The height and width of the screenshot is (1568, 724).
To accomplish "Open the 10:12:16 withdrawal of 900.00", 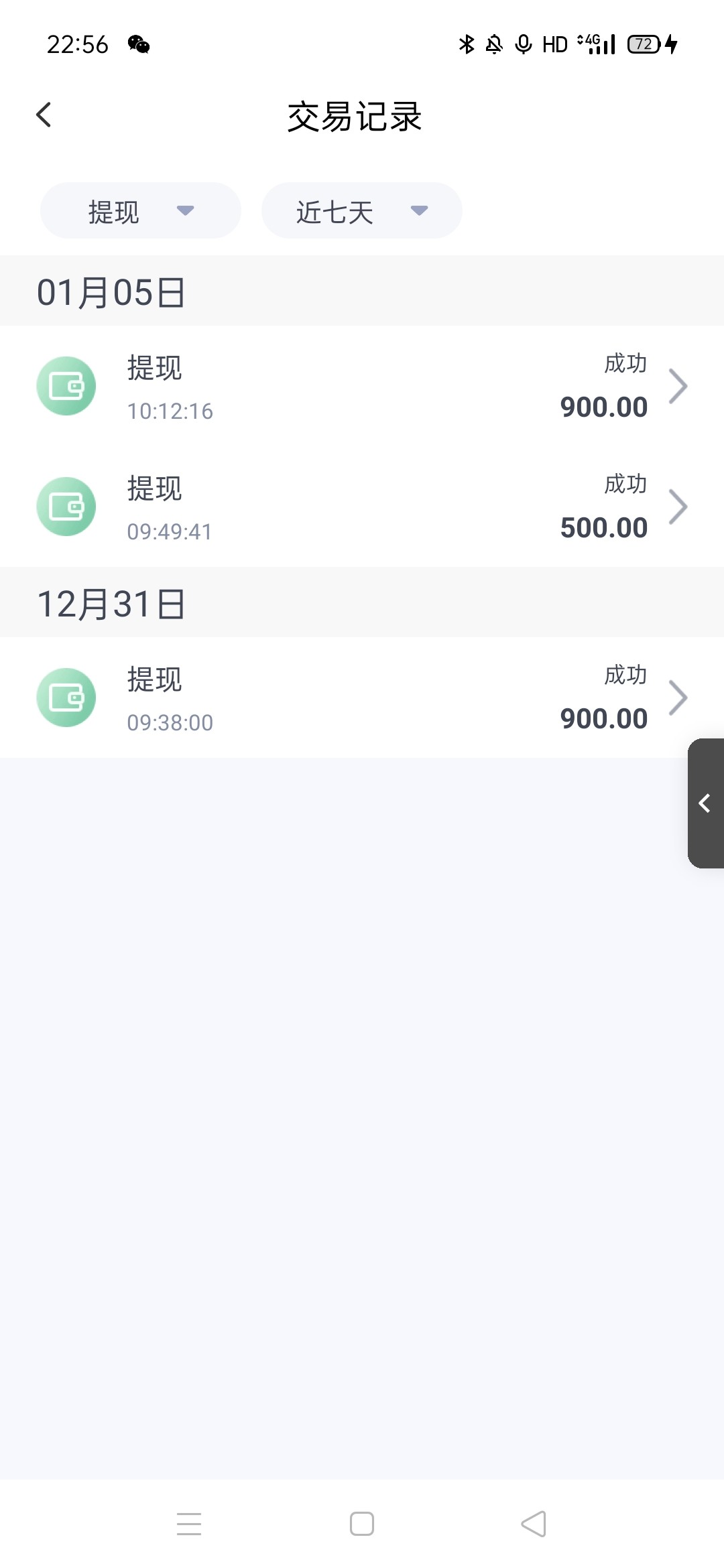I will pyautogui.click(x=362, y=387).
